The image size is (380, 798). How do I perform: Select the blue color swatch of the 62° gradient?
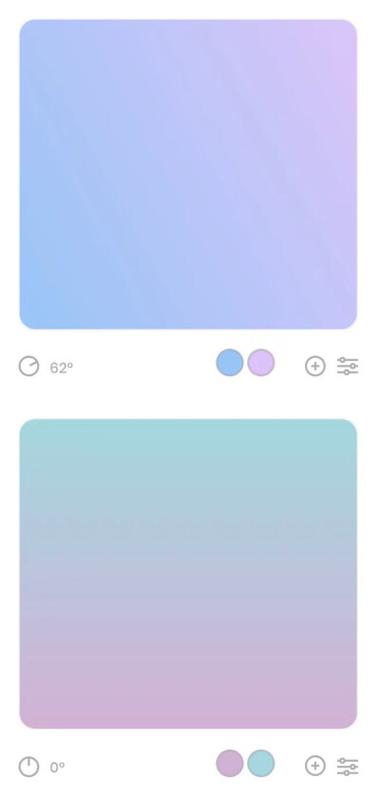[230, 363]
